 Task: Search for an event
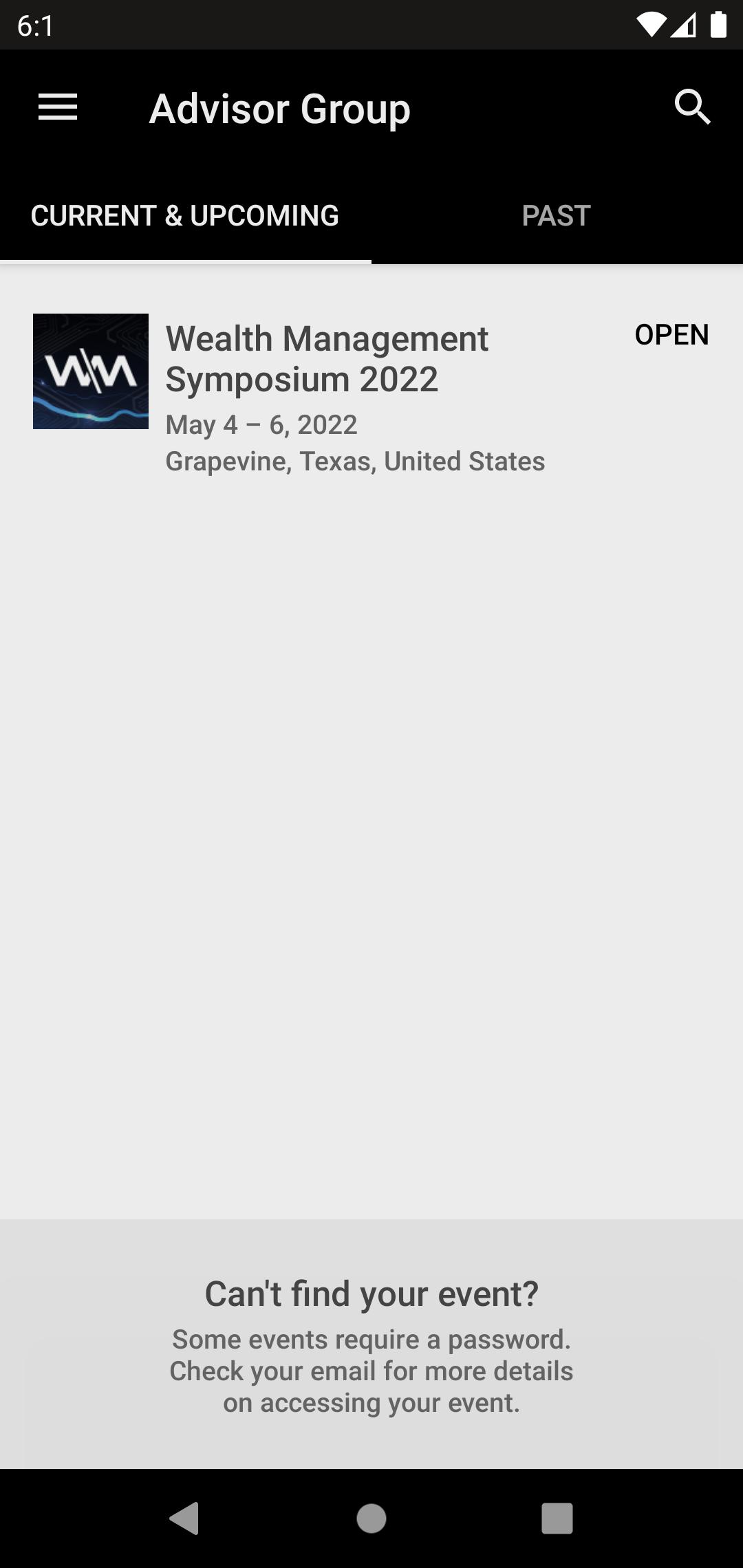point(691,107)
